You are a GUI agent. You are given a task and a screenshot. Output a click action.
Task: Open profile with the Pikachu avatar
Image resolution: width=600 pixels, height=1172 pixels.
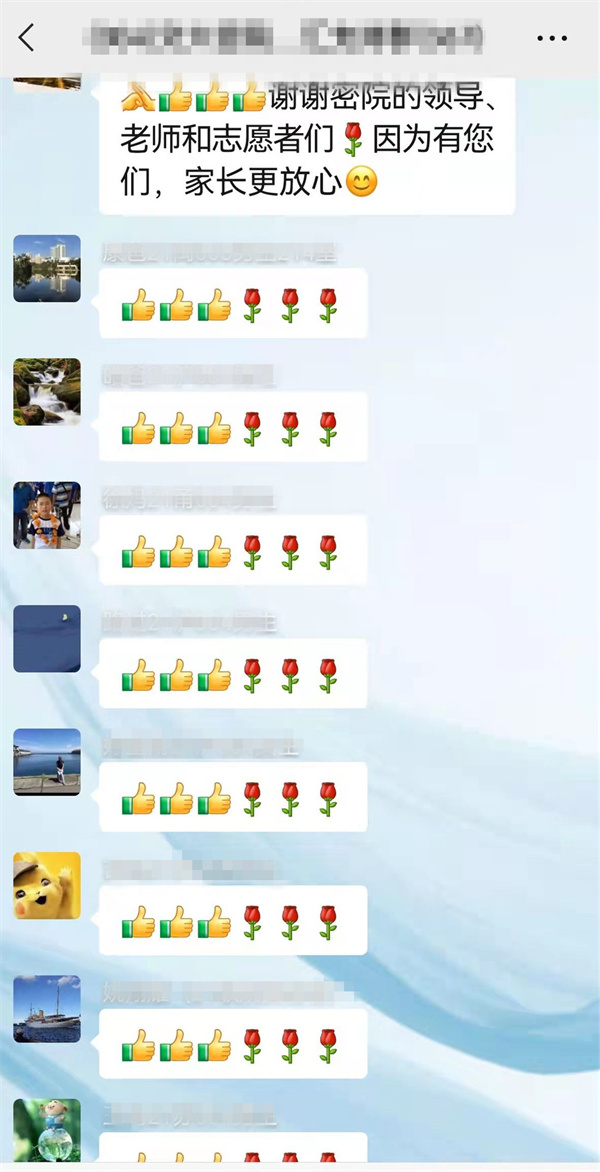47,885
